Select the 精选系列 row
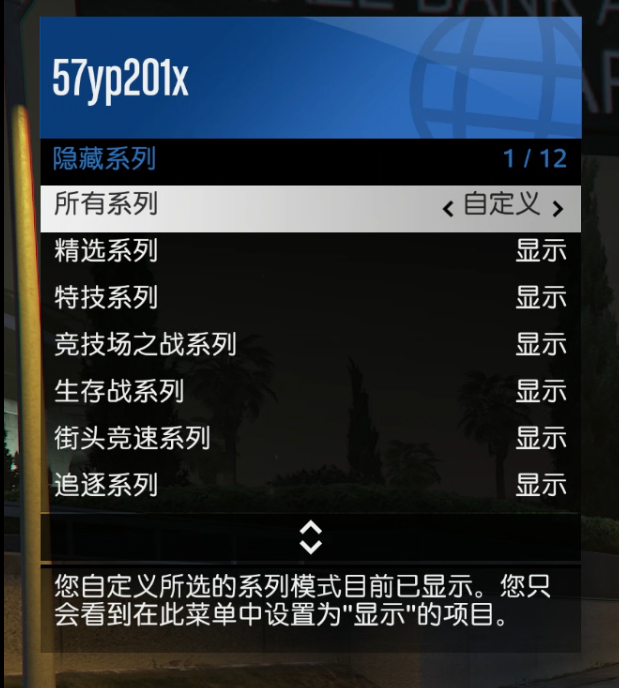The height and width of the screenshot is (688, 619). click(x=310, y=251)
